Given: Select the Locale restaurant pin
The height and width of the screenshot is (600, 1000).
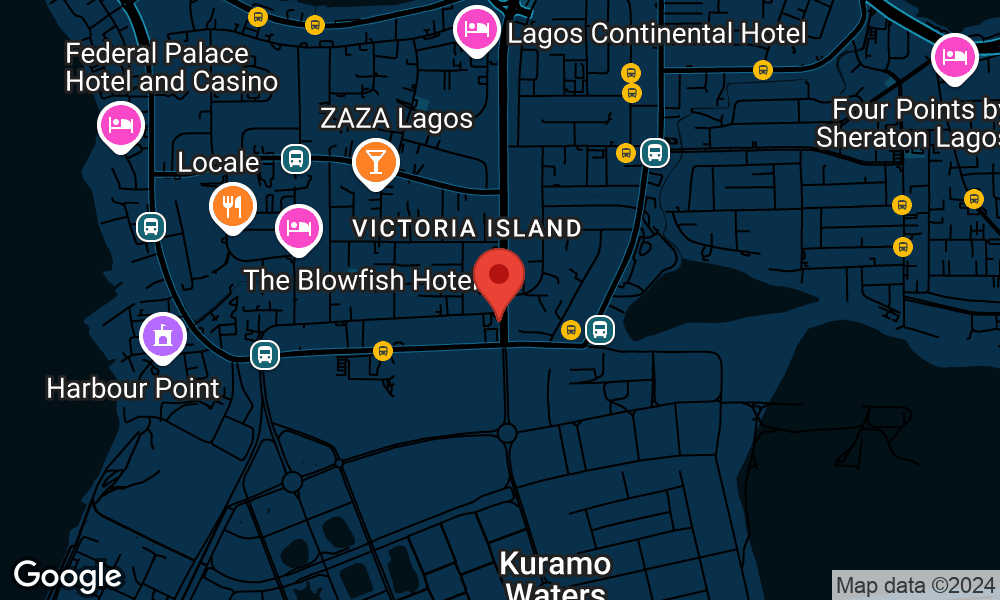Looking at the screenshot, I should point(232,207).
